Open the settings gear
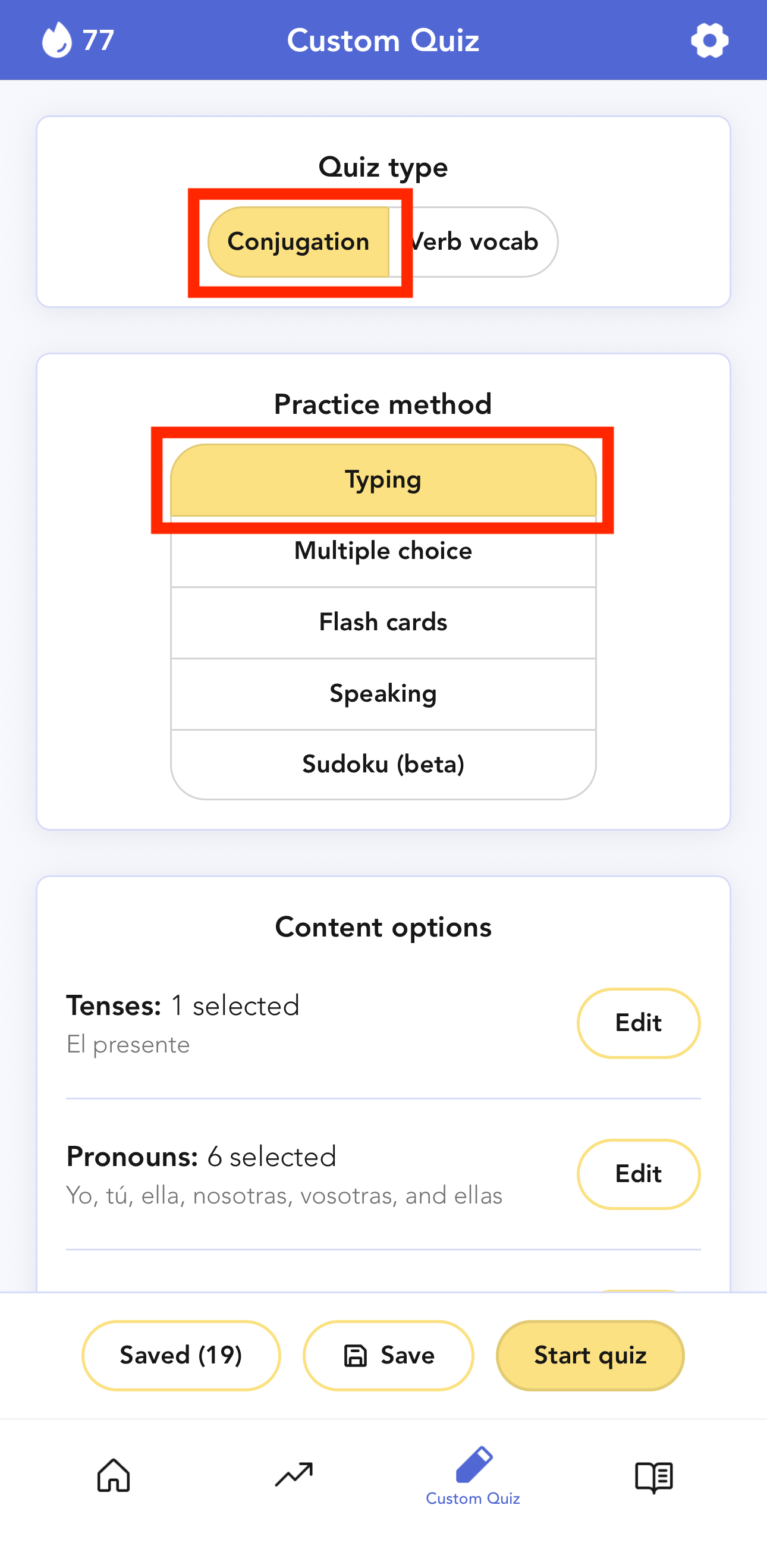Screen dimensions: 767x1568 point(709,41)
